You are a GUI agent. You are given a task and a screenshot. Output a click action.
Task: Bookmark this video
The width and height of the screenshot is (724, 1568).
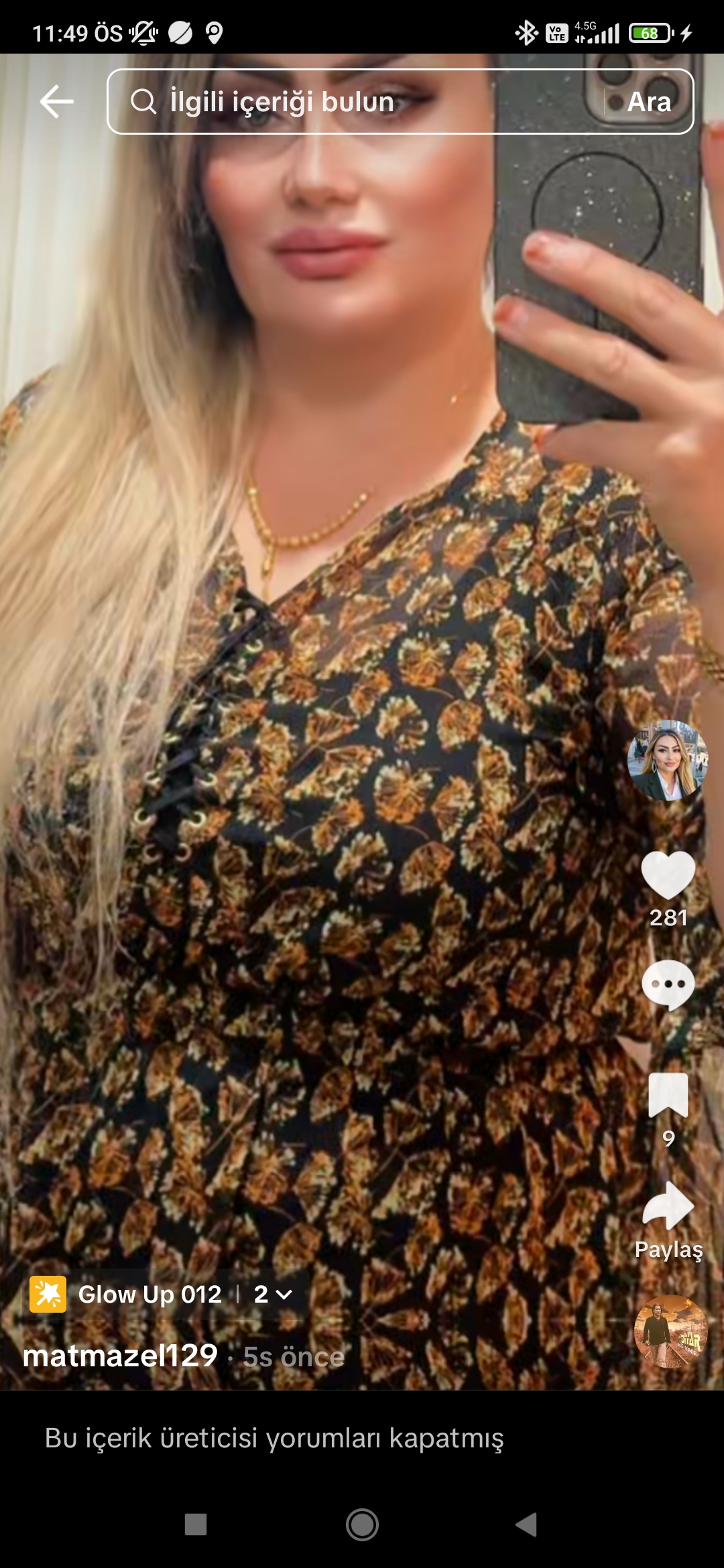(668, 1095)
